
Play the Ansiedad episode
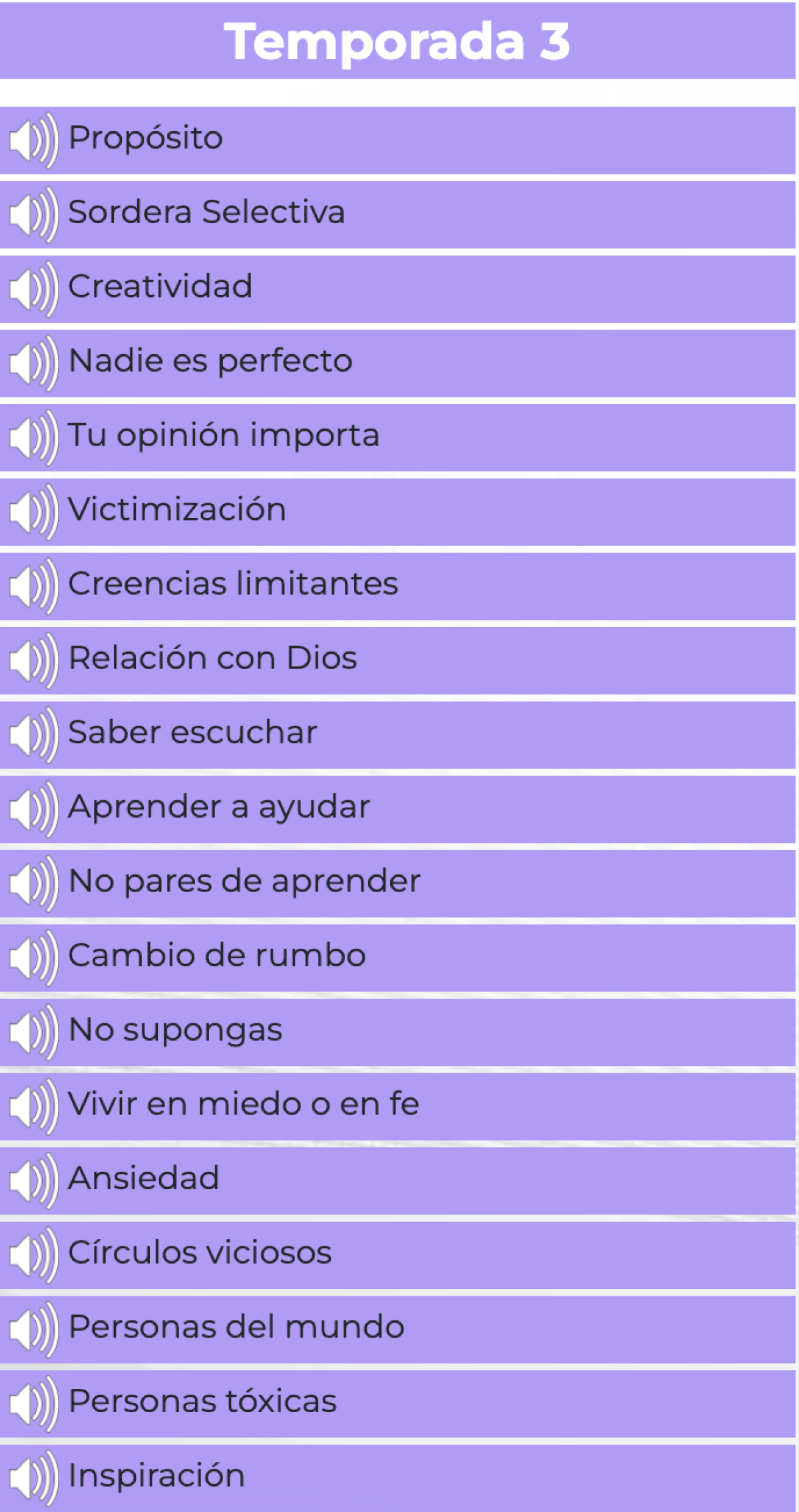click(x=398, y=1181)
